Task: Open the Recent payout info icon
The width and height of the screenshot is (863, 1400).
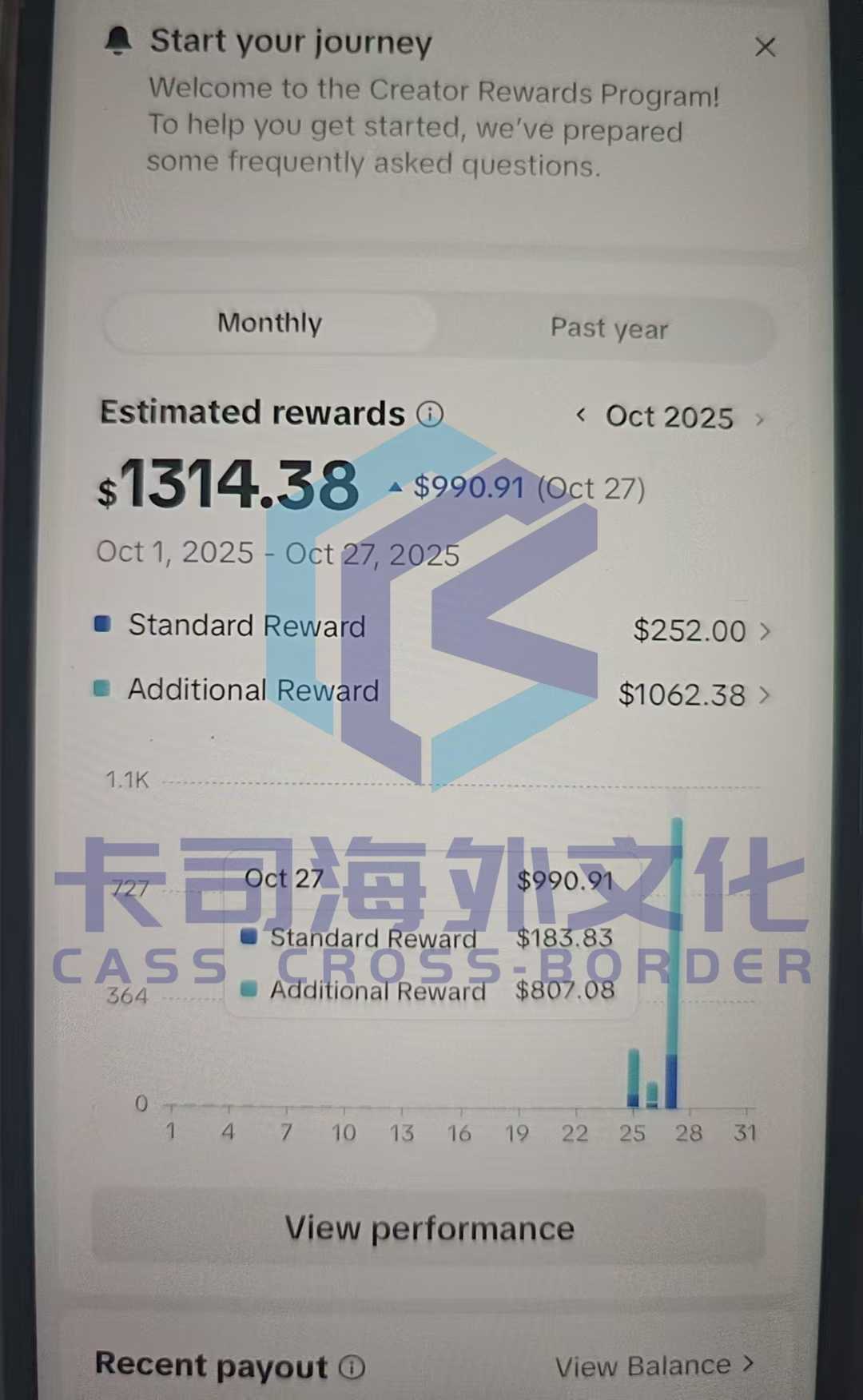Action: [x=352, y=1367]
